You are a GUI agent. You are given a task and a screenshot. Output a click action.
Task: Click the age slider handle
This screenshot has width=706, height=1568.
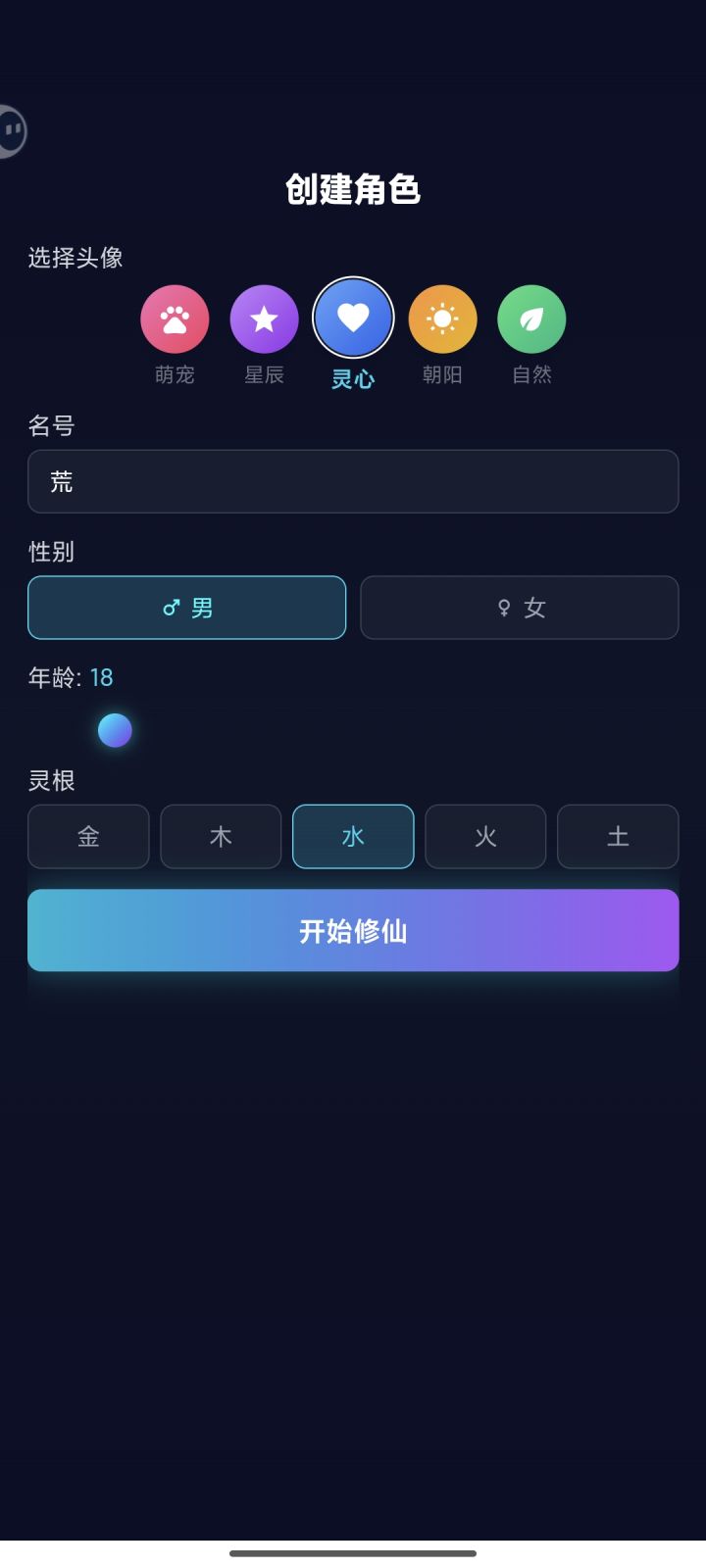point(116,729)
